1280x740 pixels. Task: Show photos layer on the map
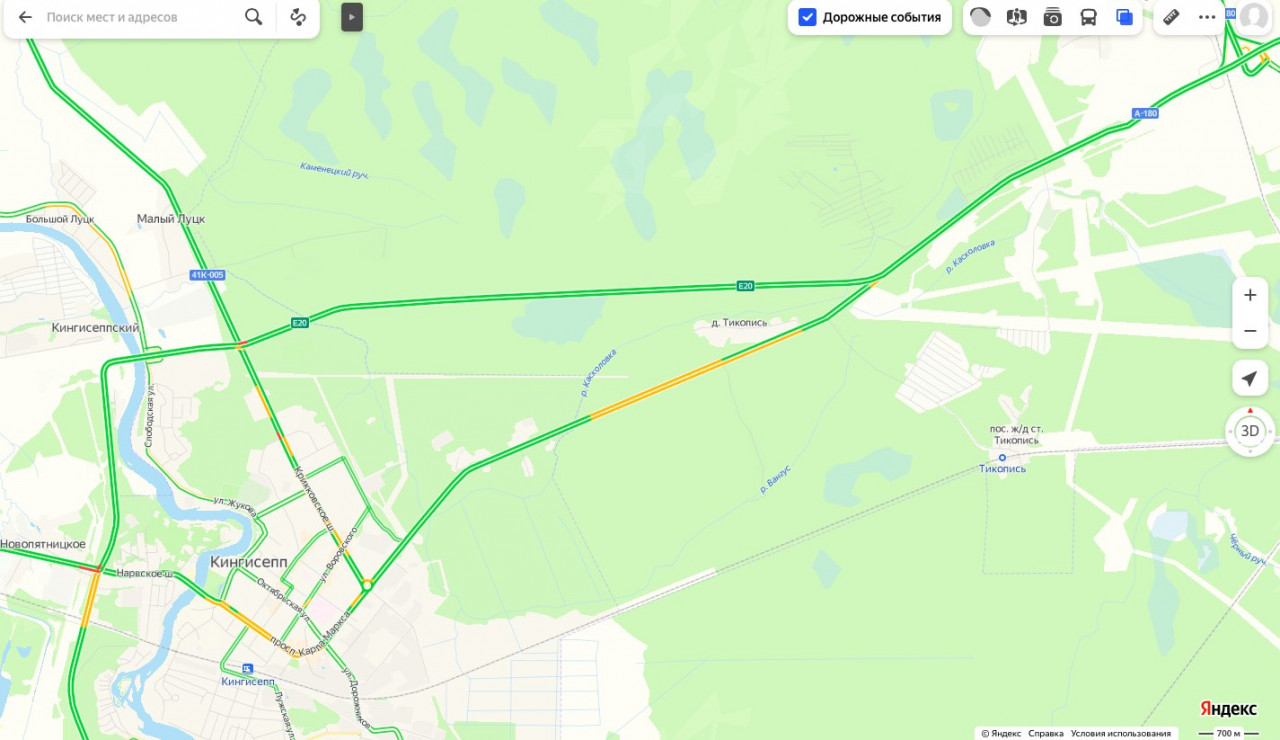(x=1052, y=17)
